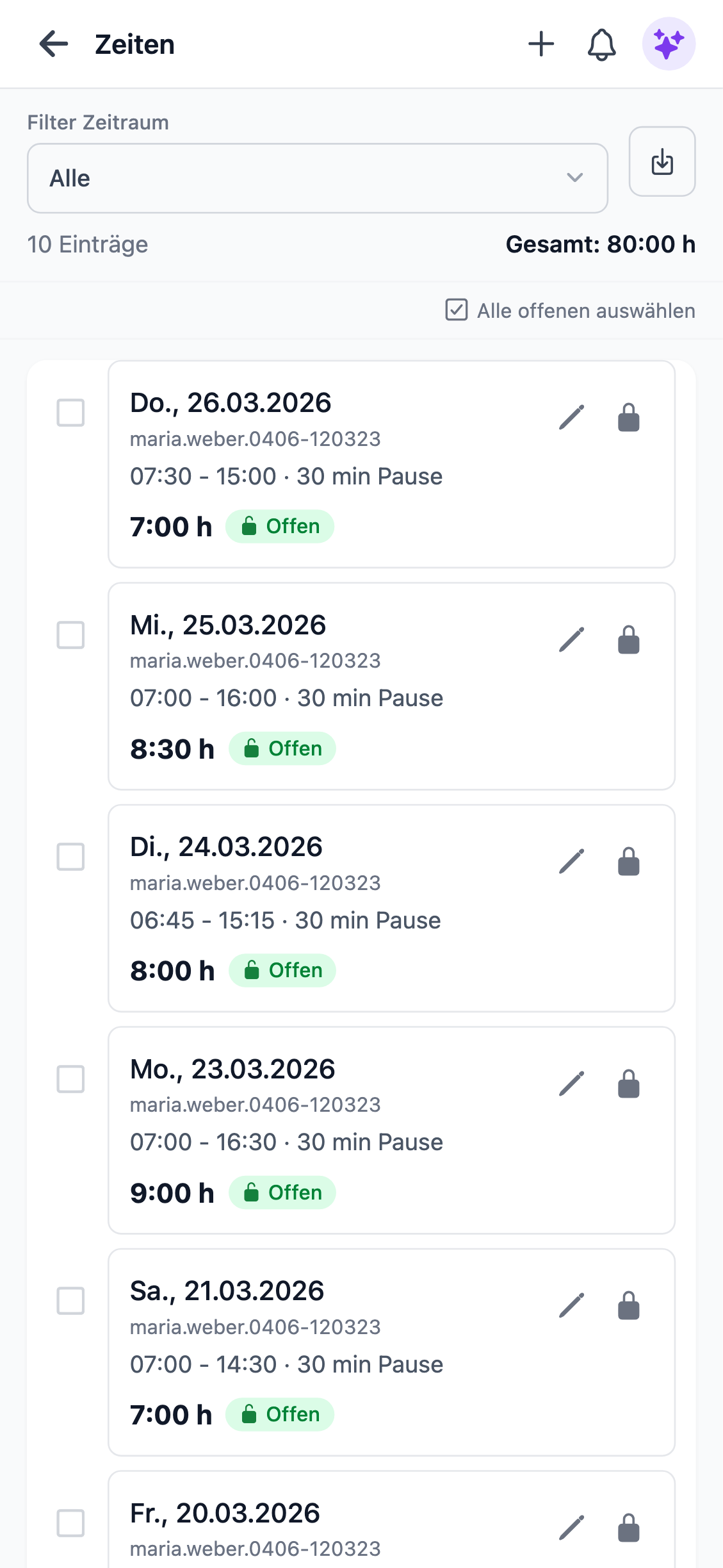
Task: Lock the entry for Mi., 25.03.2026
Action: (628, 638)
